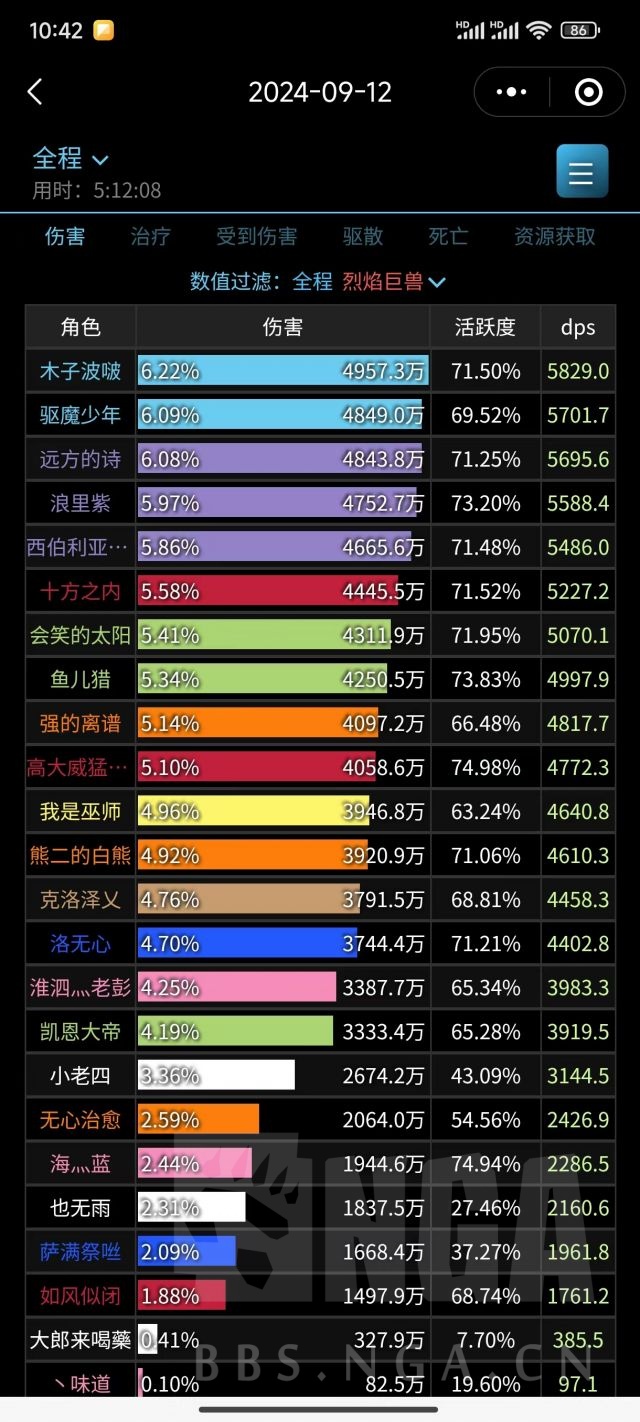This screenshot has height=1422, width=640.
Task: Open details for player 洛无心
Action: click(80, 943)
